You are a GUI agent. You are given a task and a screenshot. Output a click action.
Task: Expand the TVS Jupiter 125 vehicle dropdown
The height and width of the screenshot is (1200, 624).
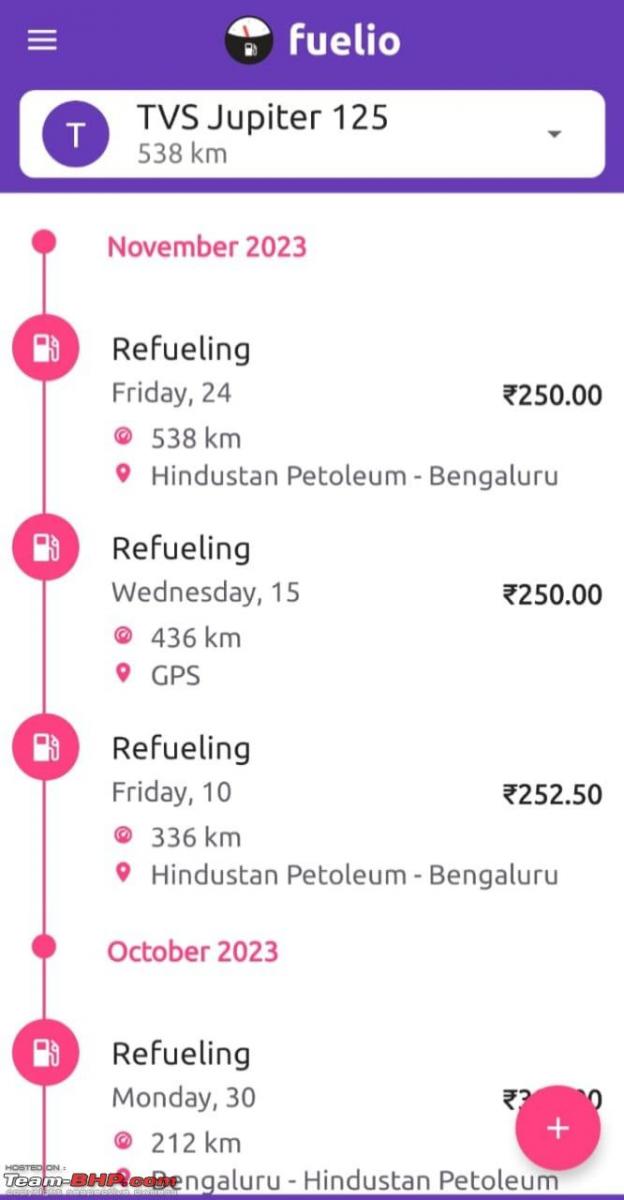click(312, 134)
